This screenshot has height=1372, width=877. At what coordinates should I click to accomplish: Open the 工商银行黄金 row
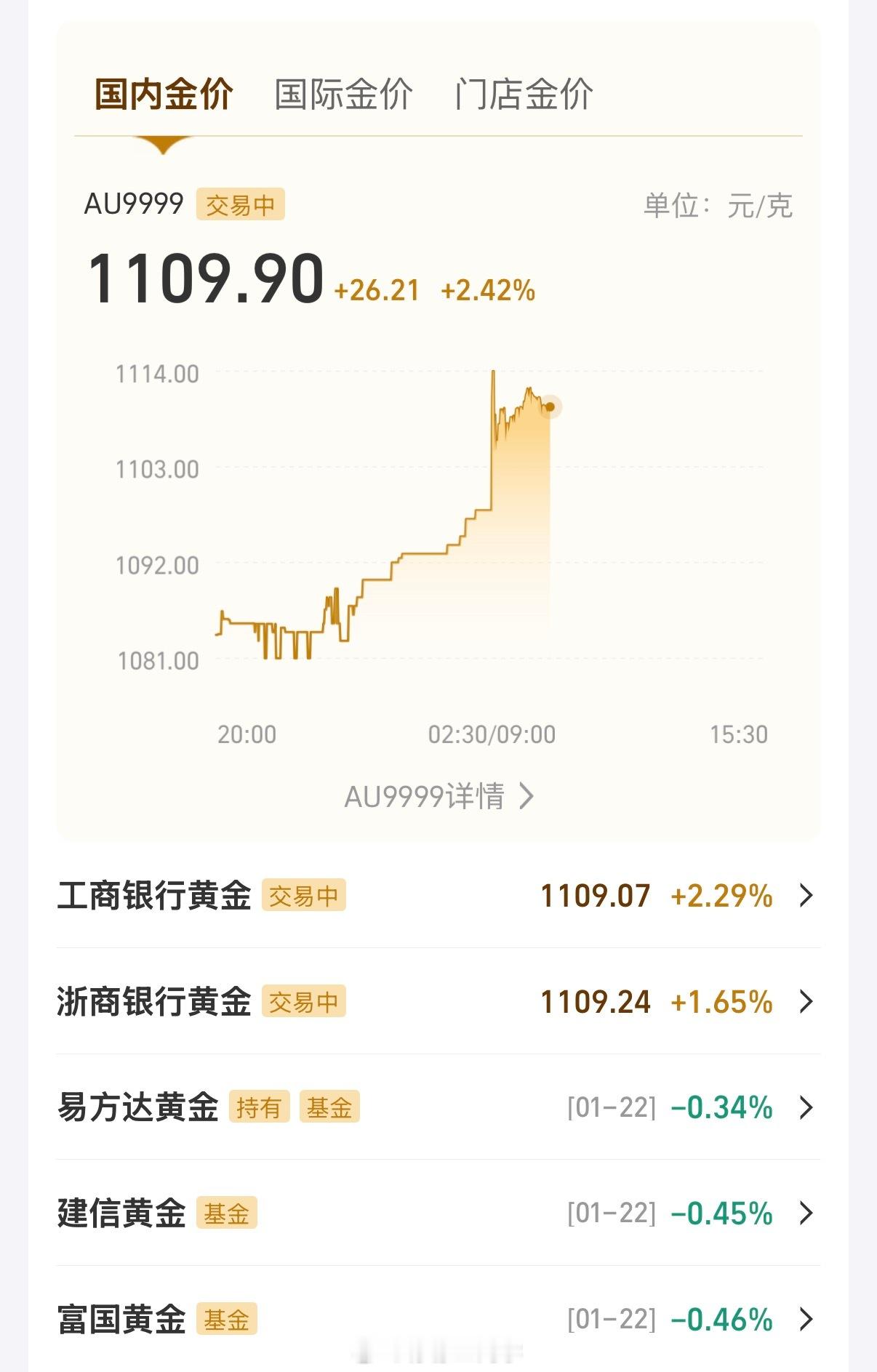tap(438, 895)
